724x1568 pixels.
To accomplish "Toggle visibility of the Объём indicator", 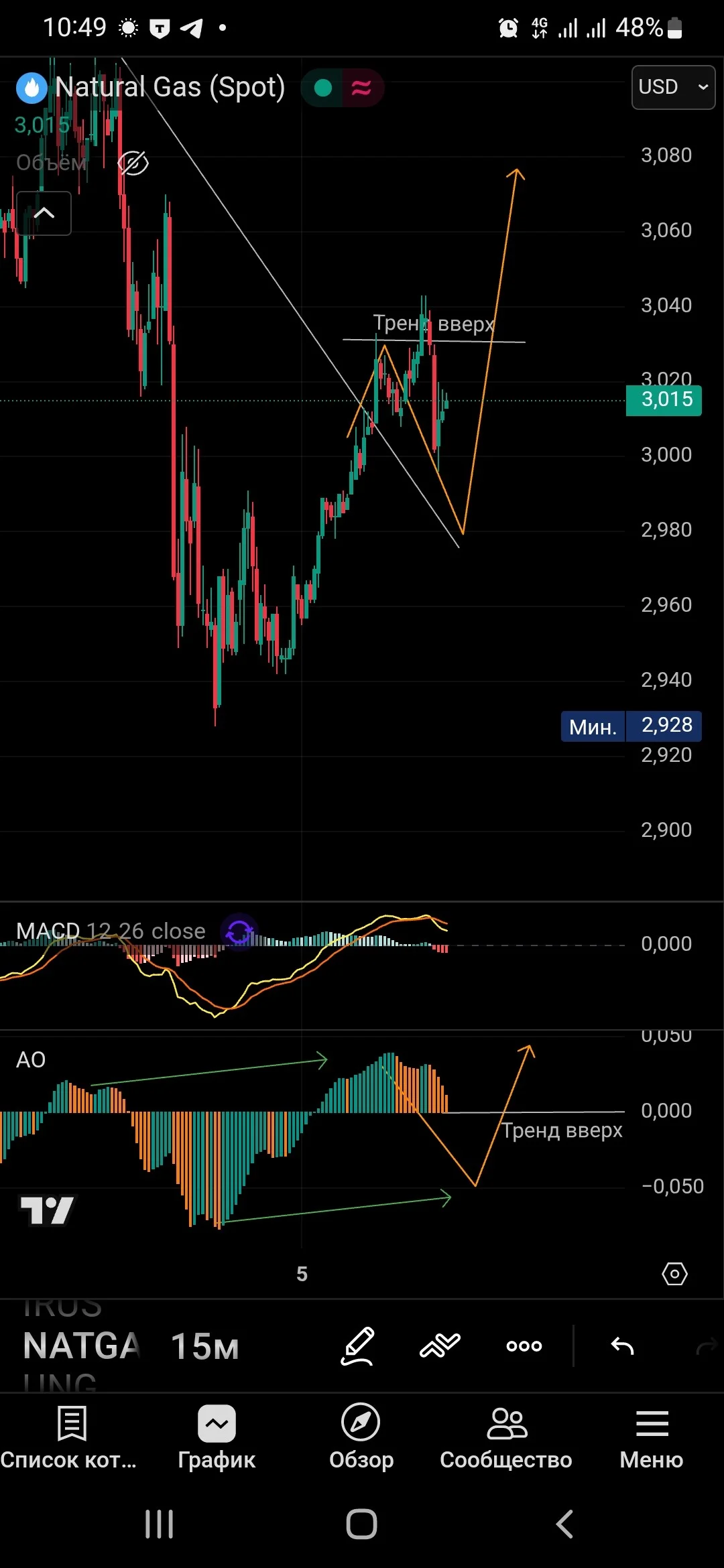I will [x=133, y=163].
